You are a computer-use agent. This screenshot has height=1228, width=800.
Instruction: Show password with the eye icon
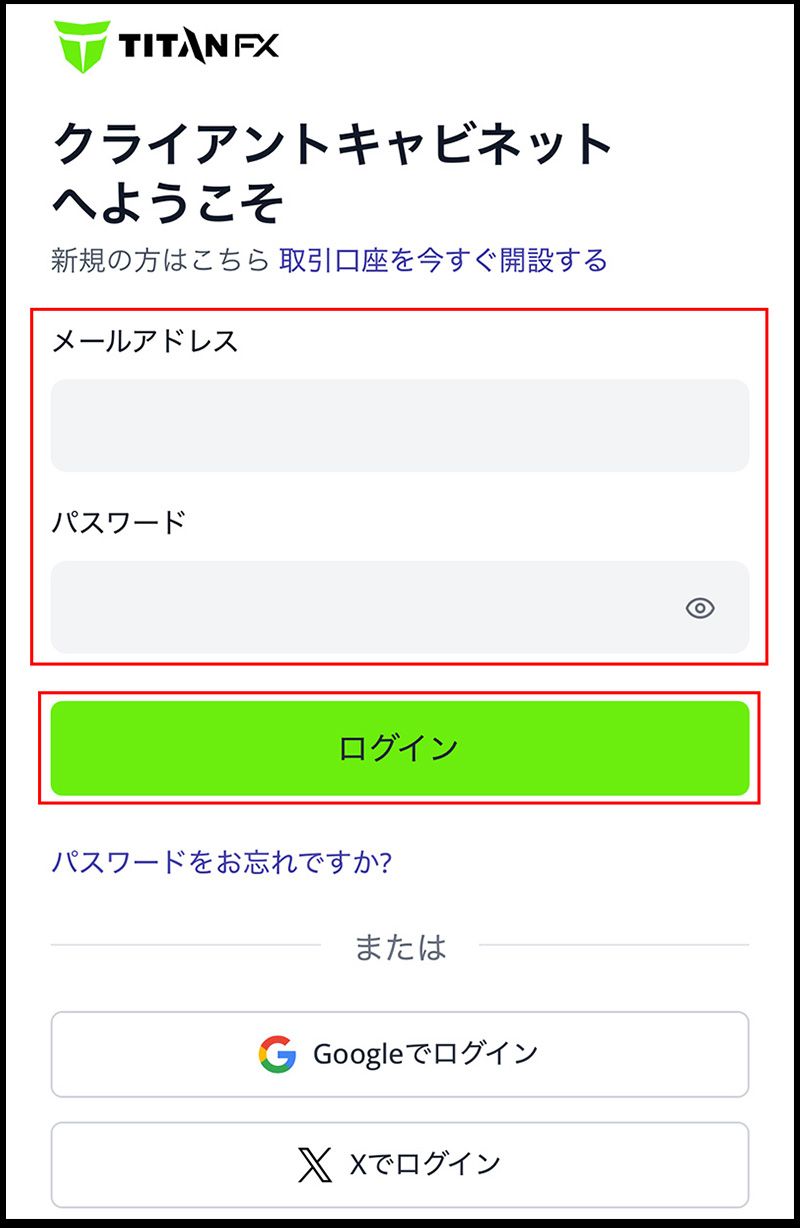tap(700, 608)
